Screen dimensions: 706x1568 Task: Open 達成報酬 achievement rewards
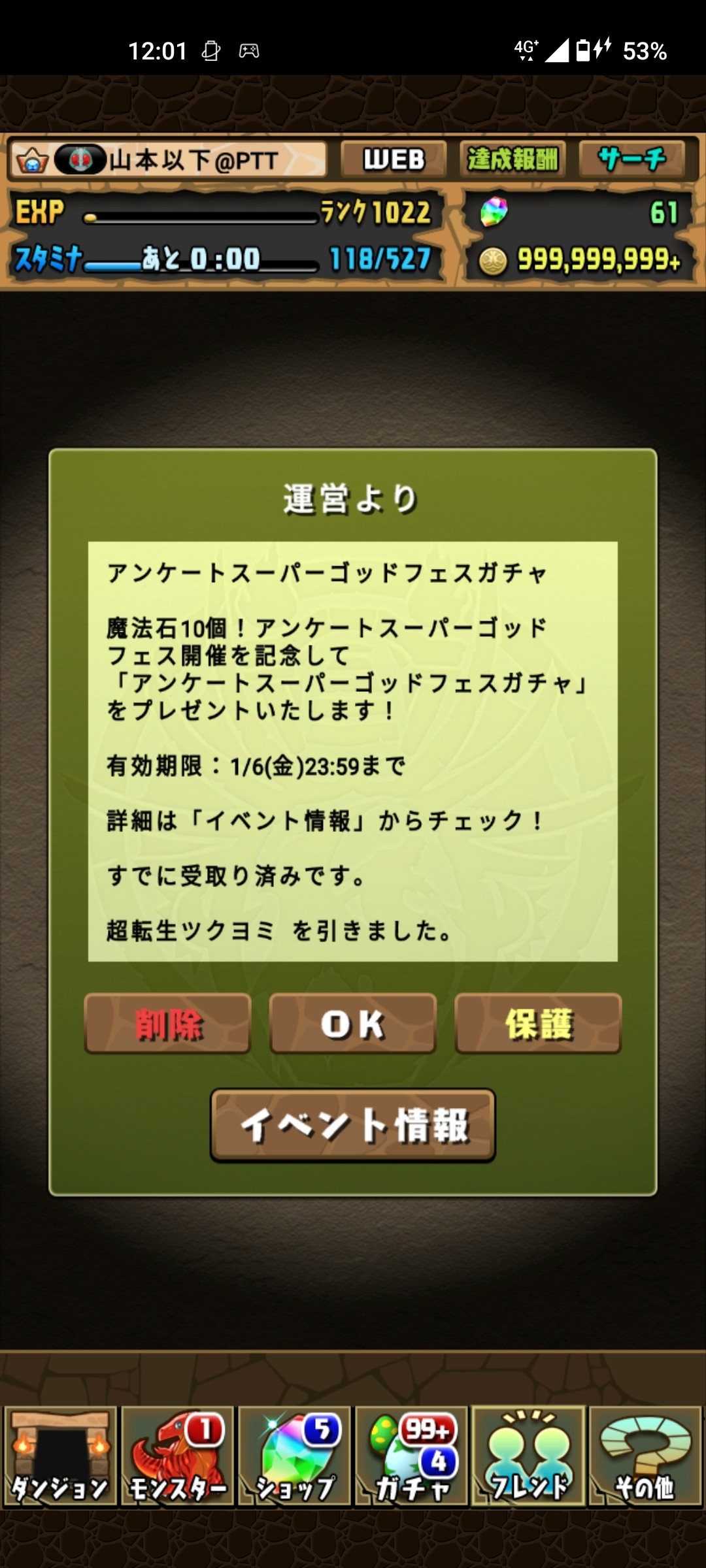pyautogui.click(x=513, y=159)
